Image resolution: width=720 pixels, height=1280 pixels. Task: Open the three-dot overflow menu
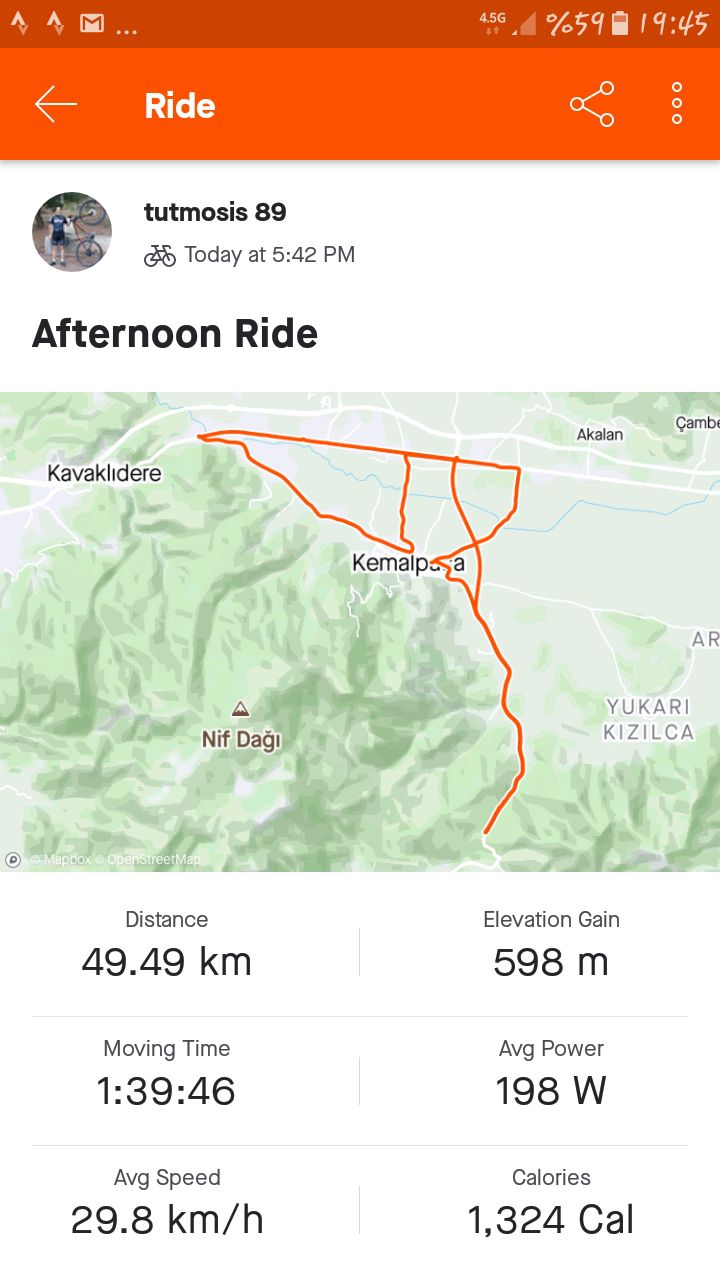[677, 104]
